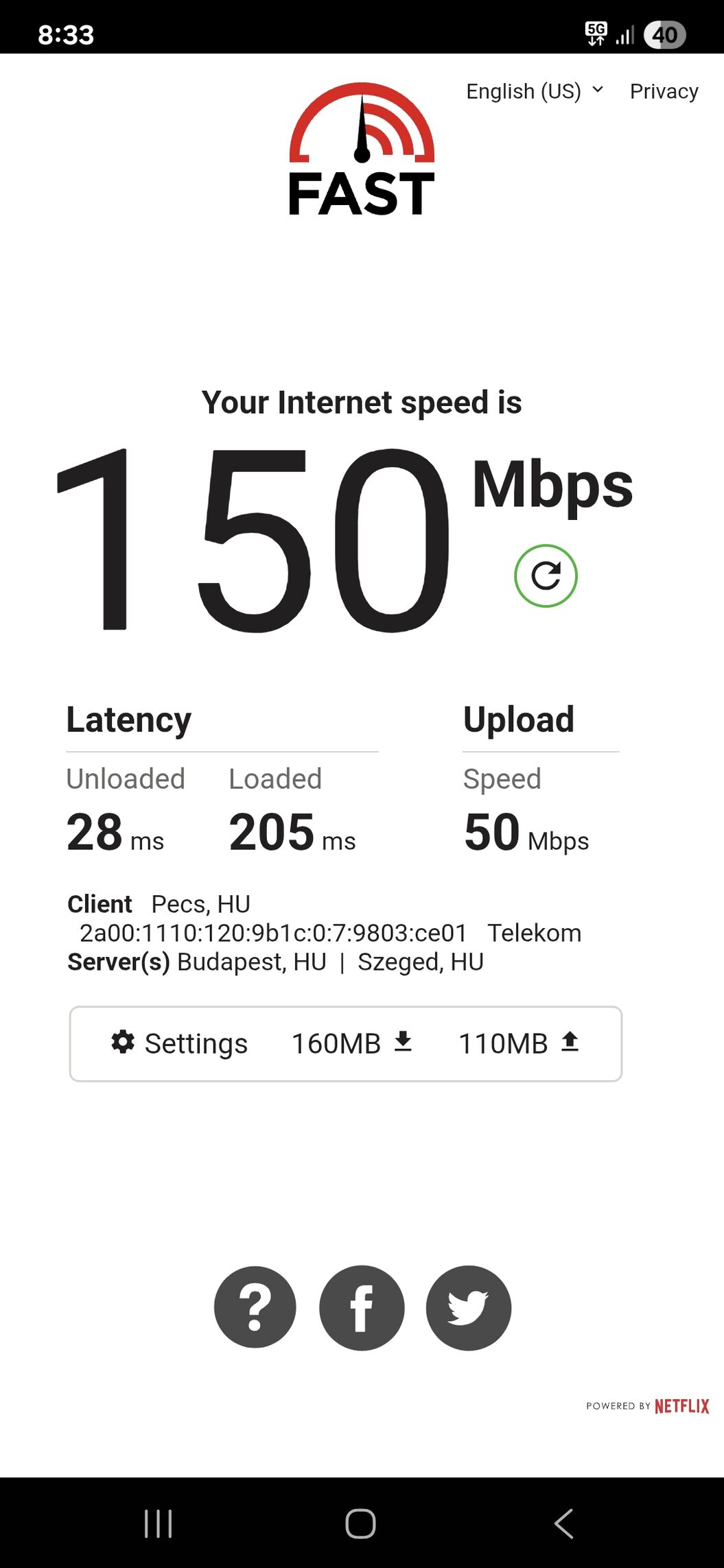Open Settings with the gear icon

(178, 1043)
